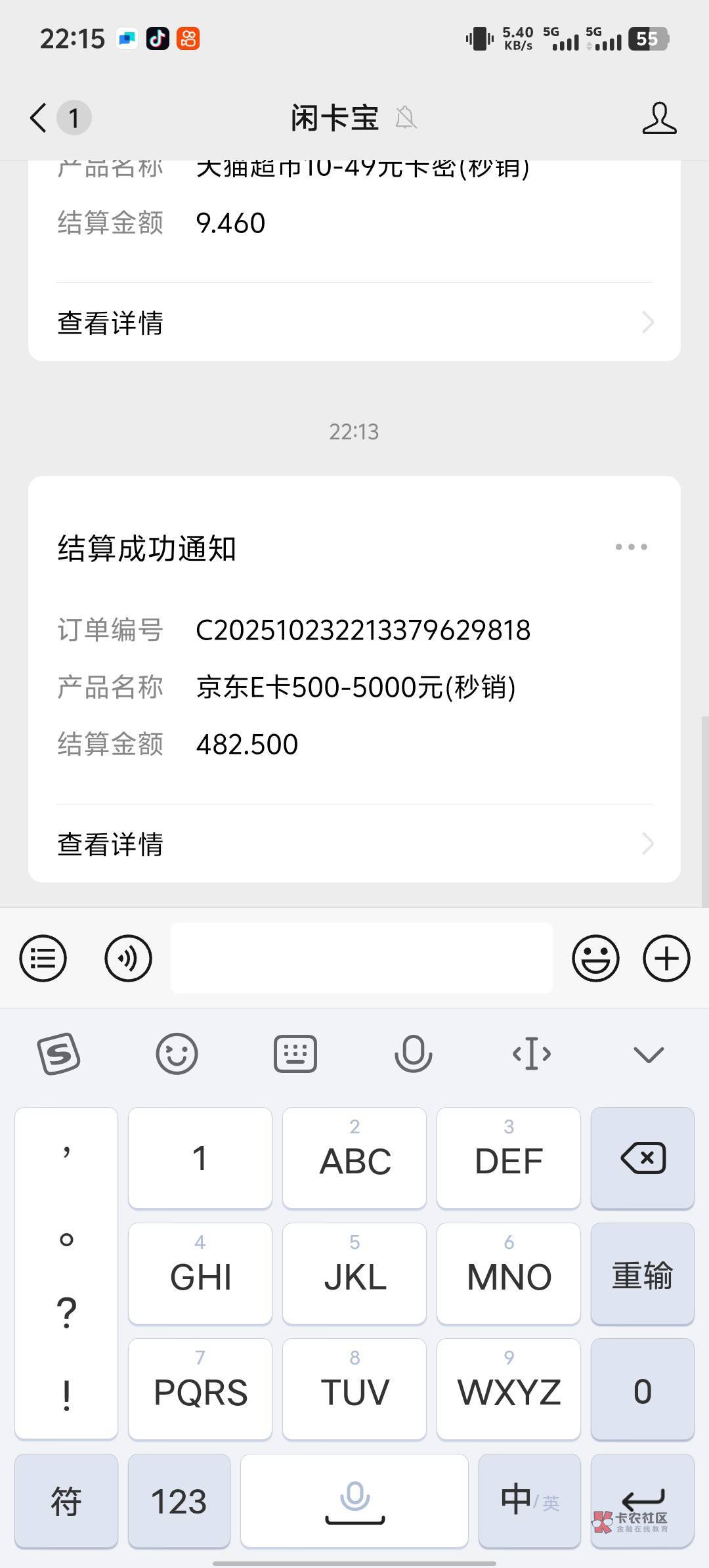Switch to voice message input
The image size is (709, 1568).
coord(128,958)
